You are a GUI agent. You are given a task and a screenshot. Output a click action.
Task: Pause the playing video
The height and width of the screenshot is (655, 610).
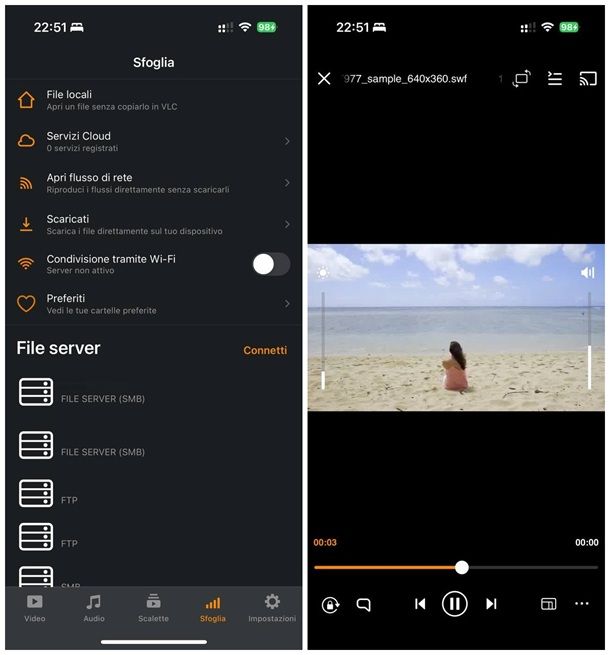pos(455,604)
